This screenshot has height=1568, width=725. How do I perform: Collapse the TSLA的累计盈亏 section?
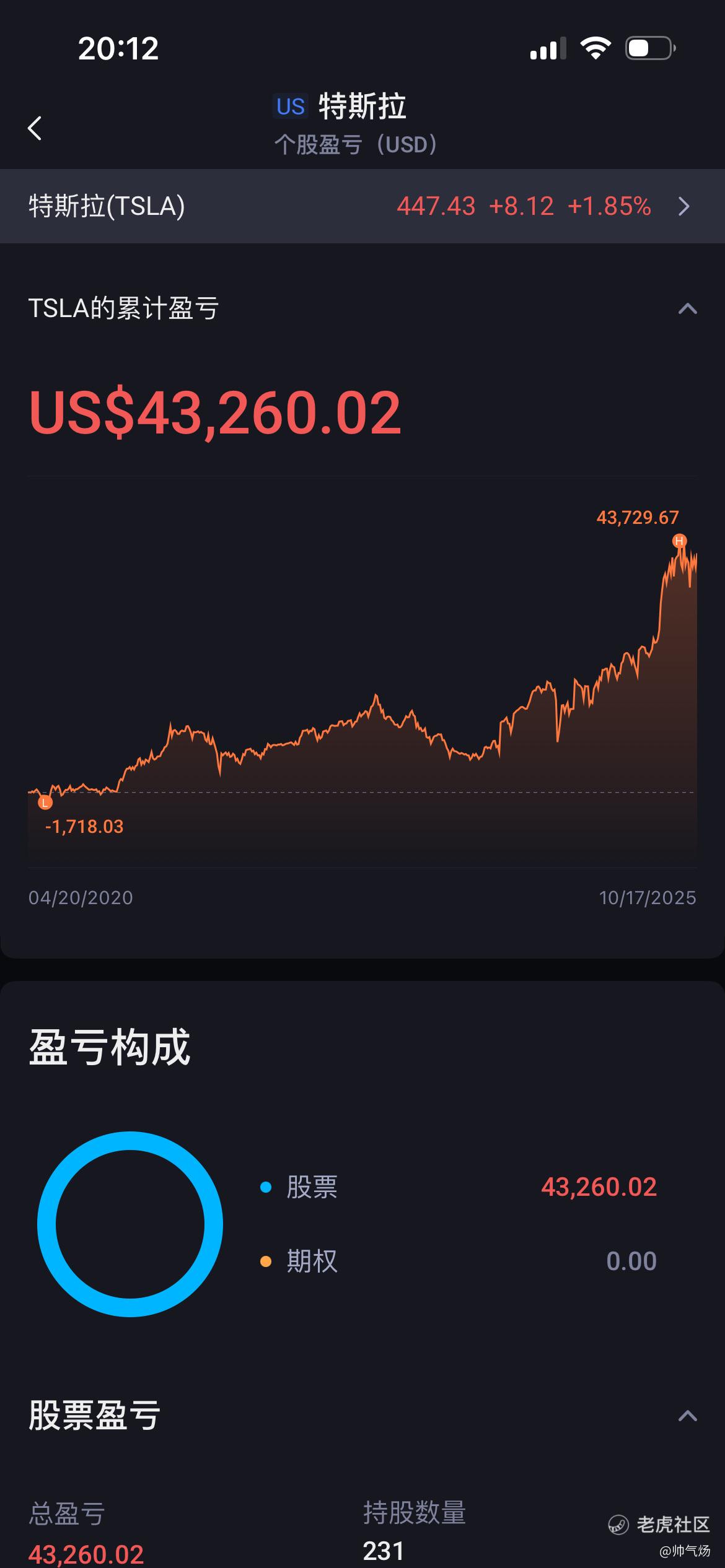coord(687,308)
